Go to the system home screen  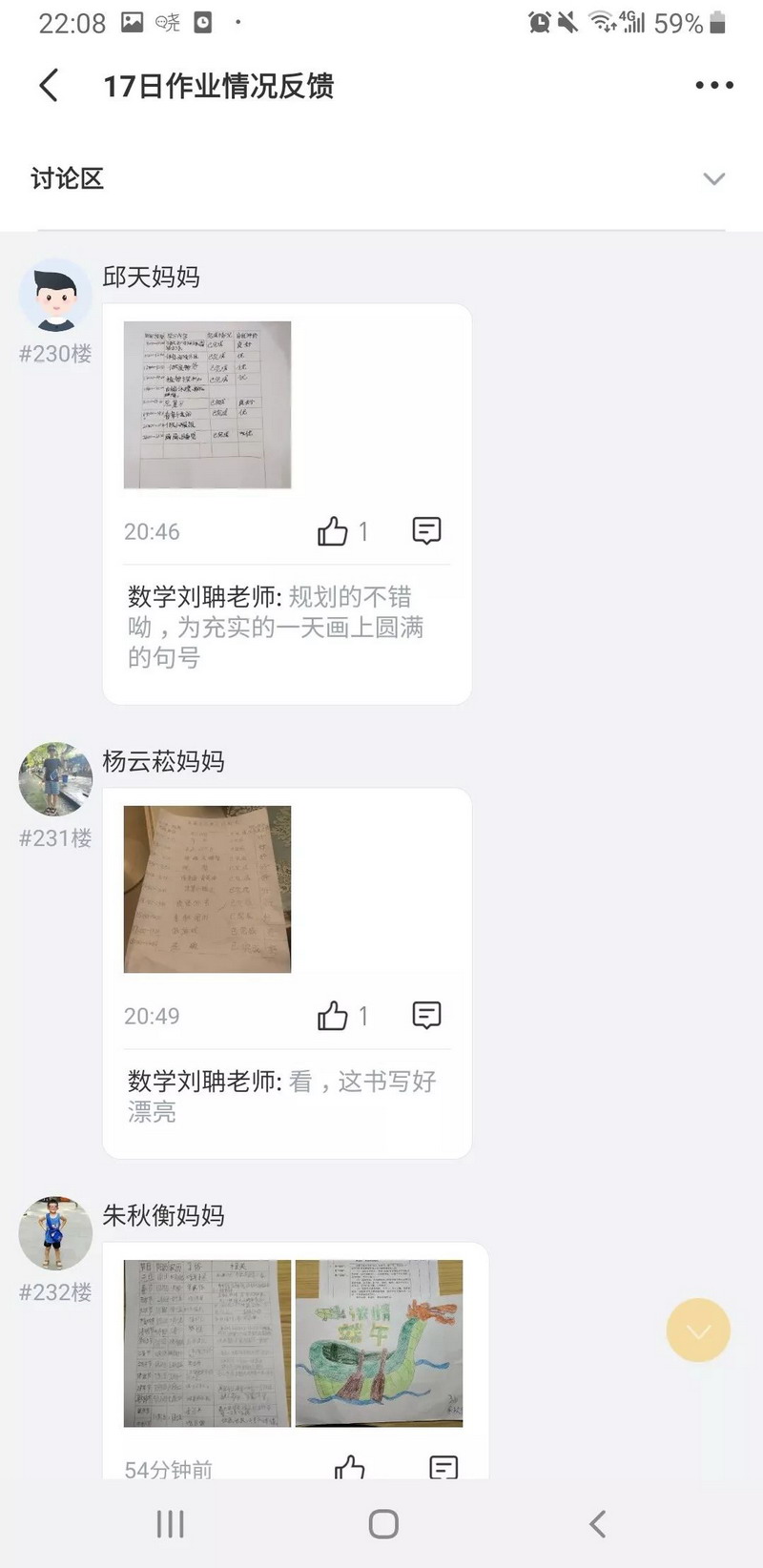tap(383, 1524)
